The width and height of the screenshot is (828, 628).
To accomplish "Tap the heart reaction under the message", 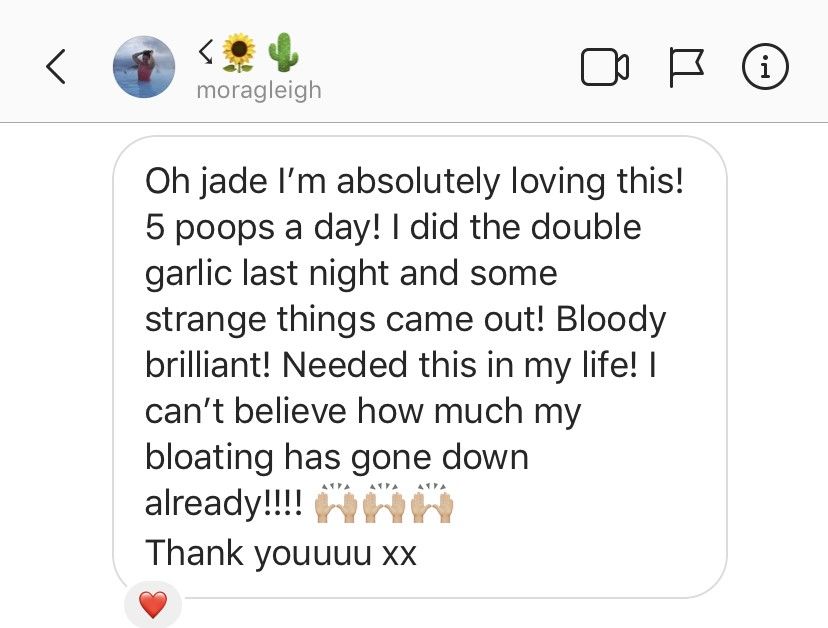I will pyautogui.click(x=152, y=605).
